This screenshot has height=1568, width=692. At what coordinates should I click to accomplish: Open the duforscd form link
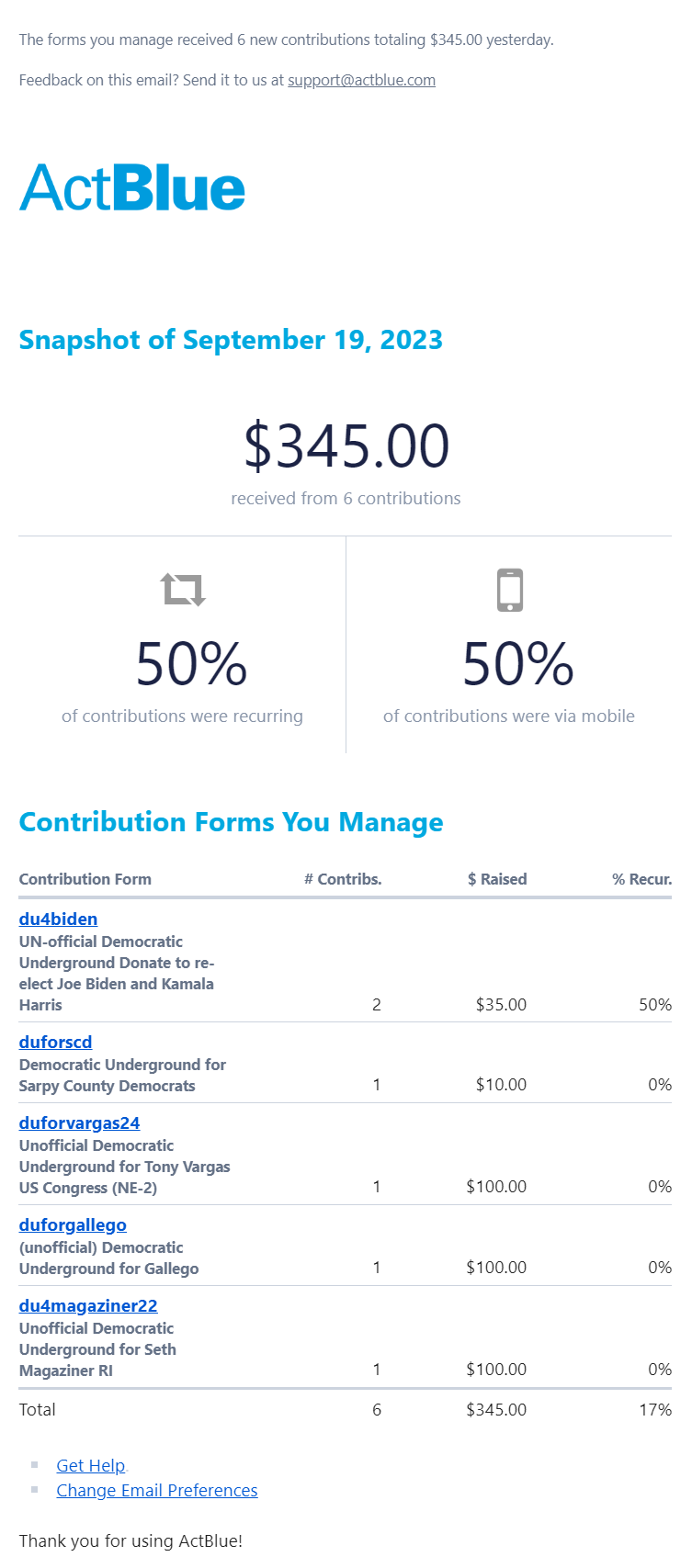pos(55,1042)
